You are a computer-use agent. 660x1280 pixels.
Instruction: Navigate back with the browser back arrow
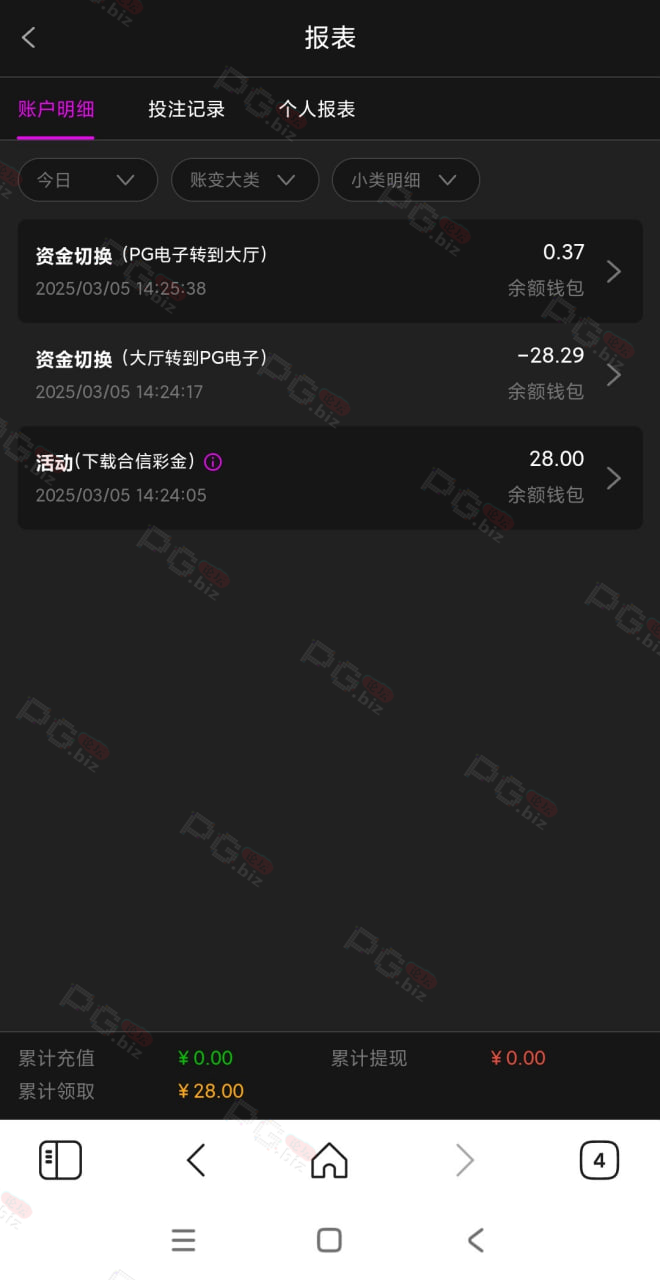tap(196, 1161)
